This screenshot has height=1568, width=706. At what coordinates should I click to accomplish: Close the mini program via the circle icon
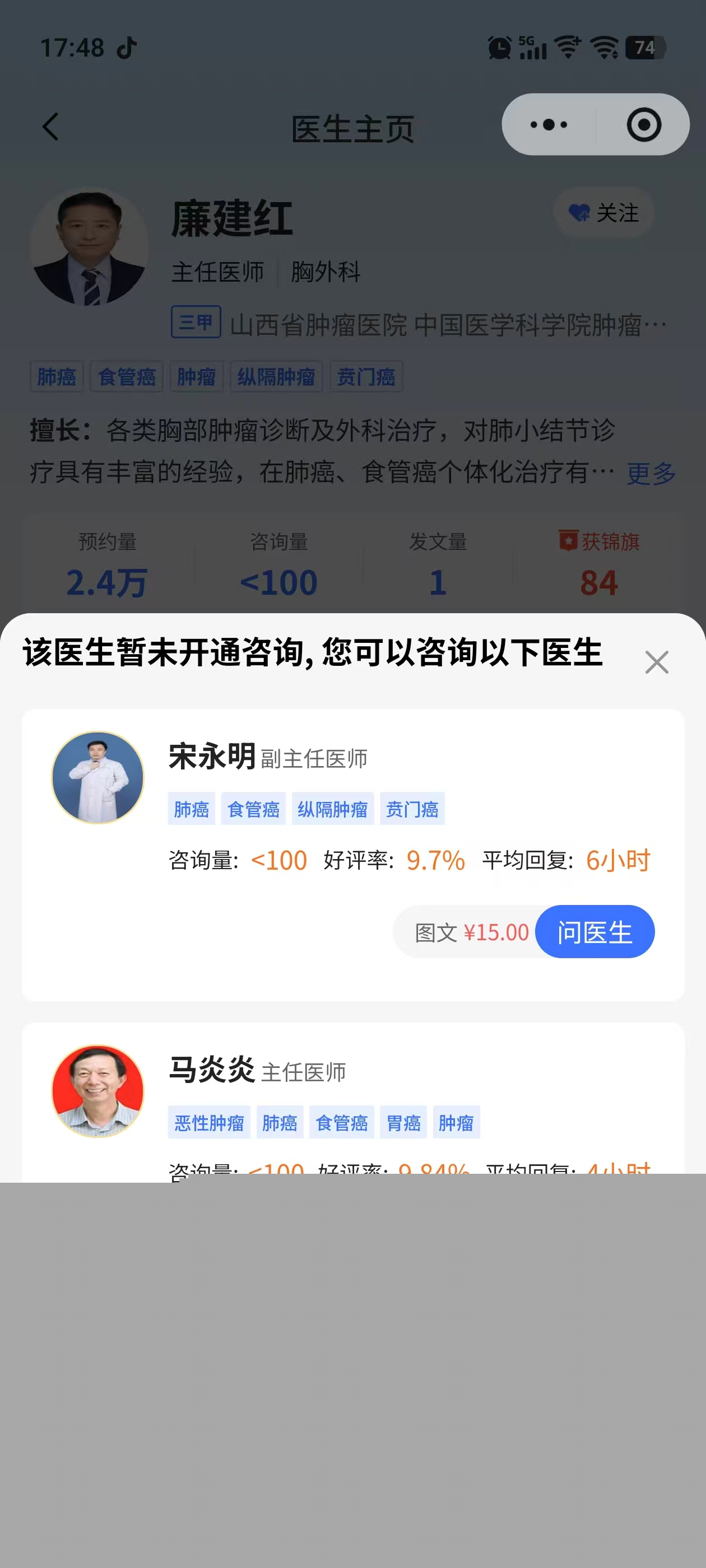point(643,125)
